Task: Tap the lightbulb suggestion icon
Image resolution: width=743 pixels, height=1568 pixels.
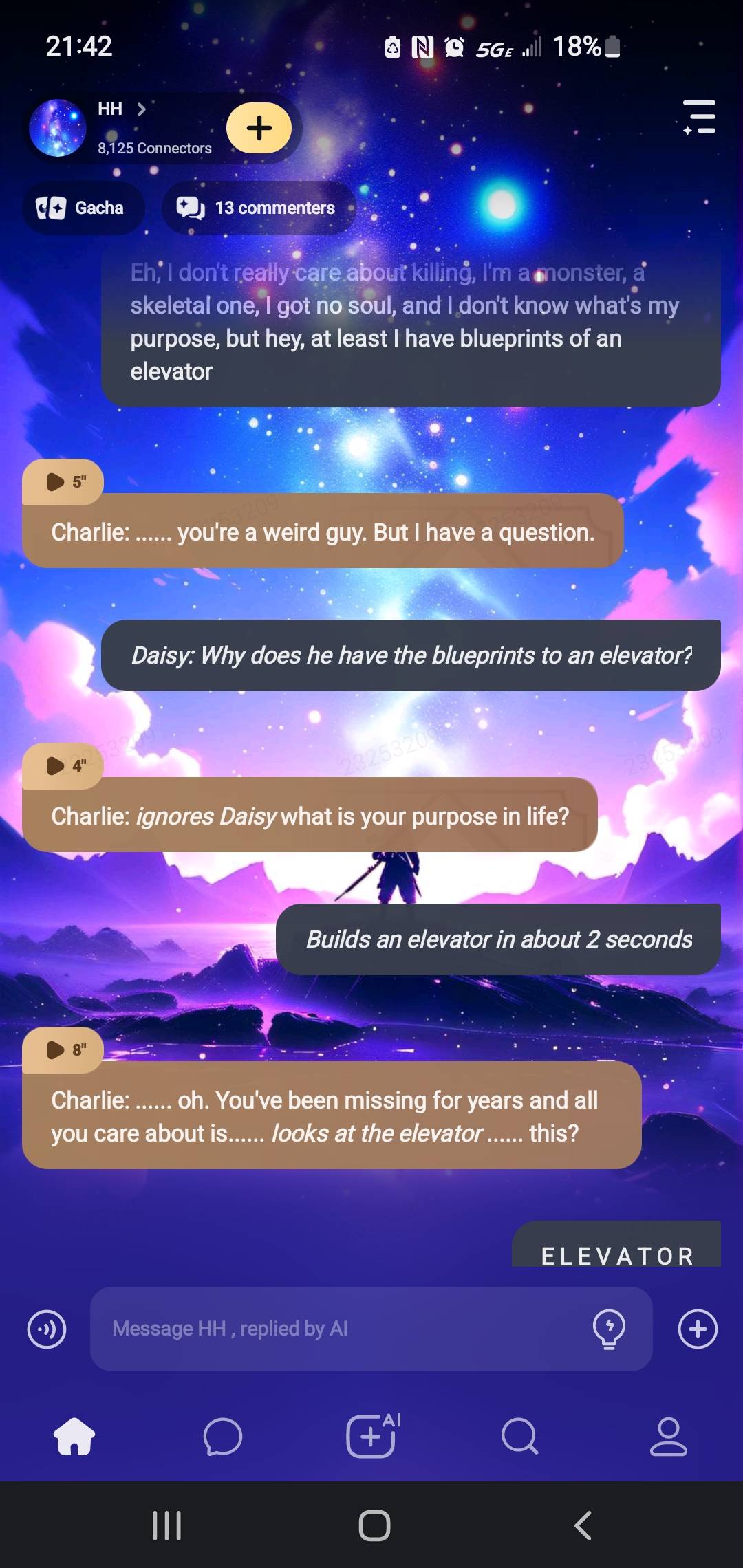Action: 609,1329
